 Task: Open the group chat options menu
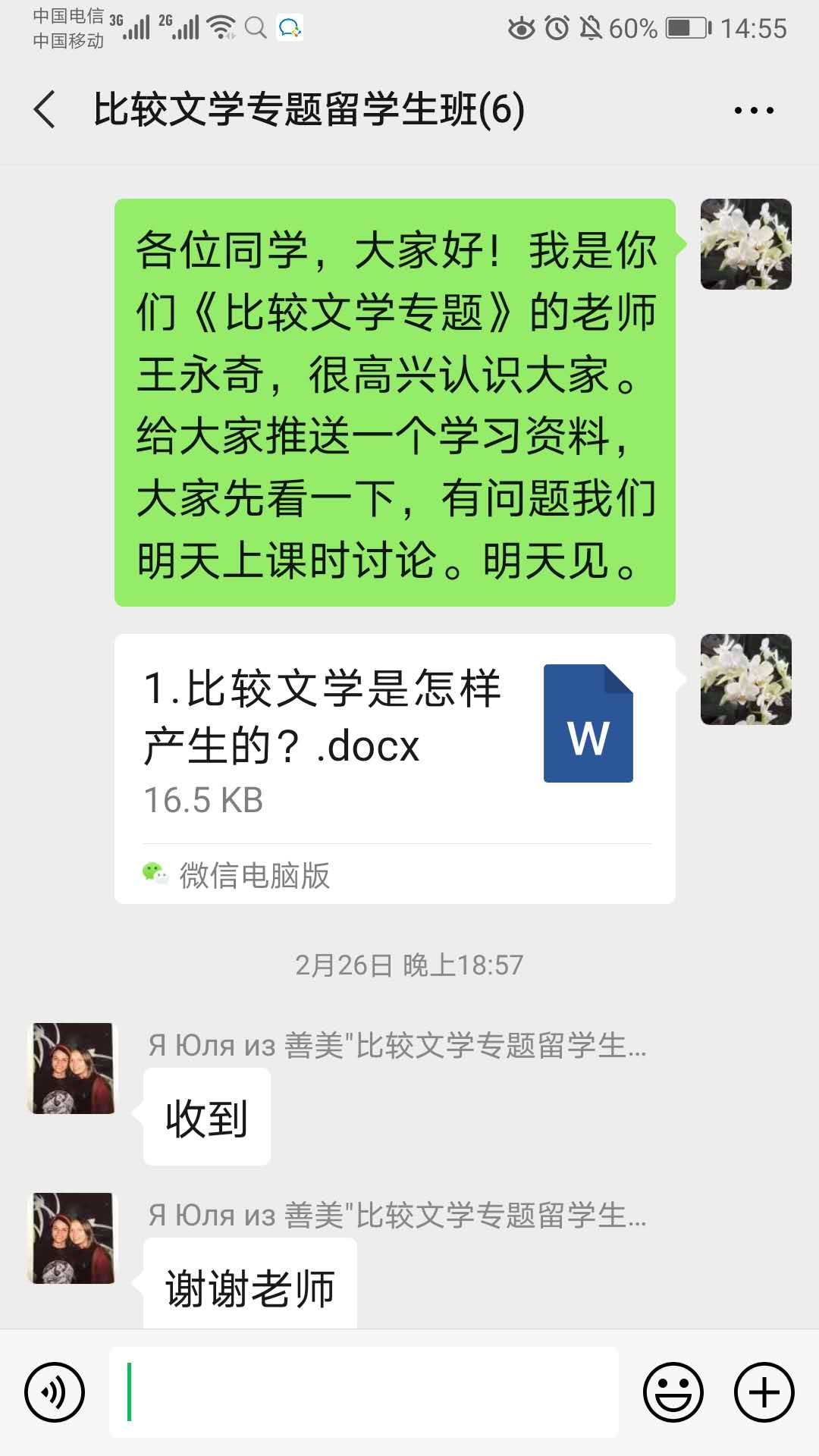click(753, 111)
